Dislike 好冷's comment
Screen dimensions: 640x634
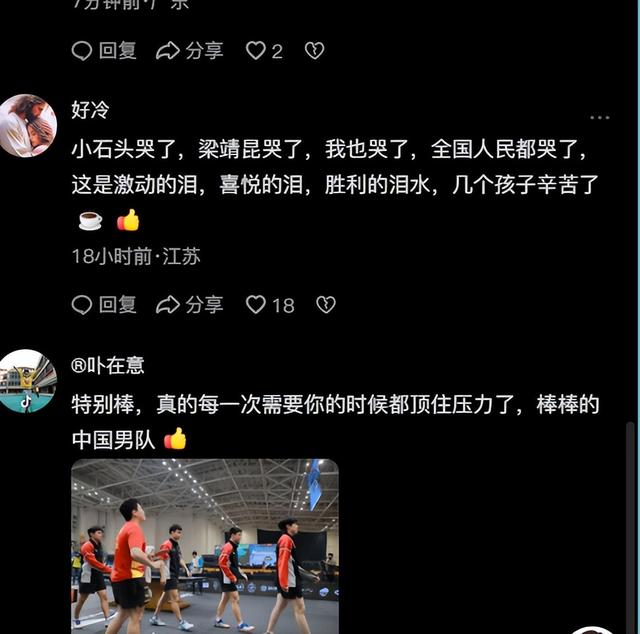click(x=325, y=305)
